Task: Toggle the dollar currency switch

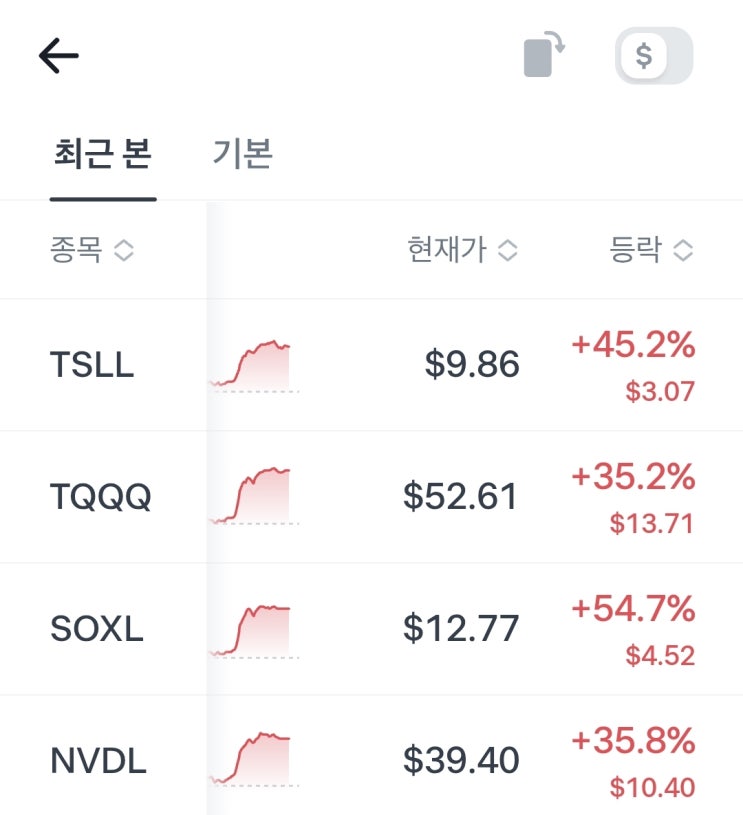Action: [654, 56]
